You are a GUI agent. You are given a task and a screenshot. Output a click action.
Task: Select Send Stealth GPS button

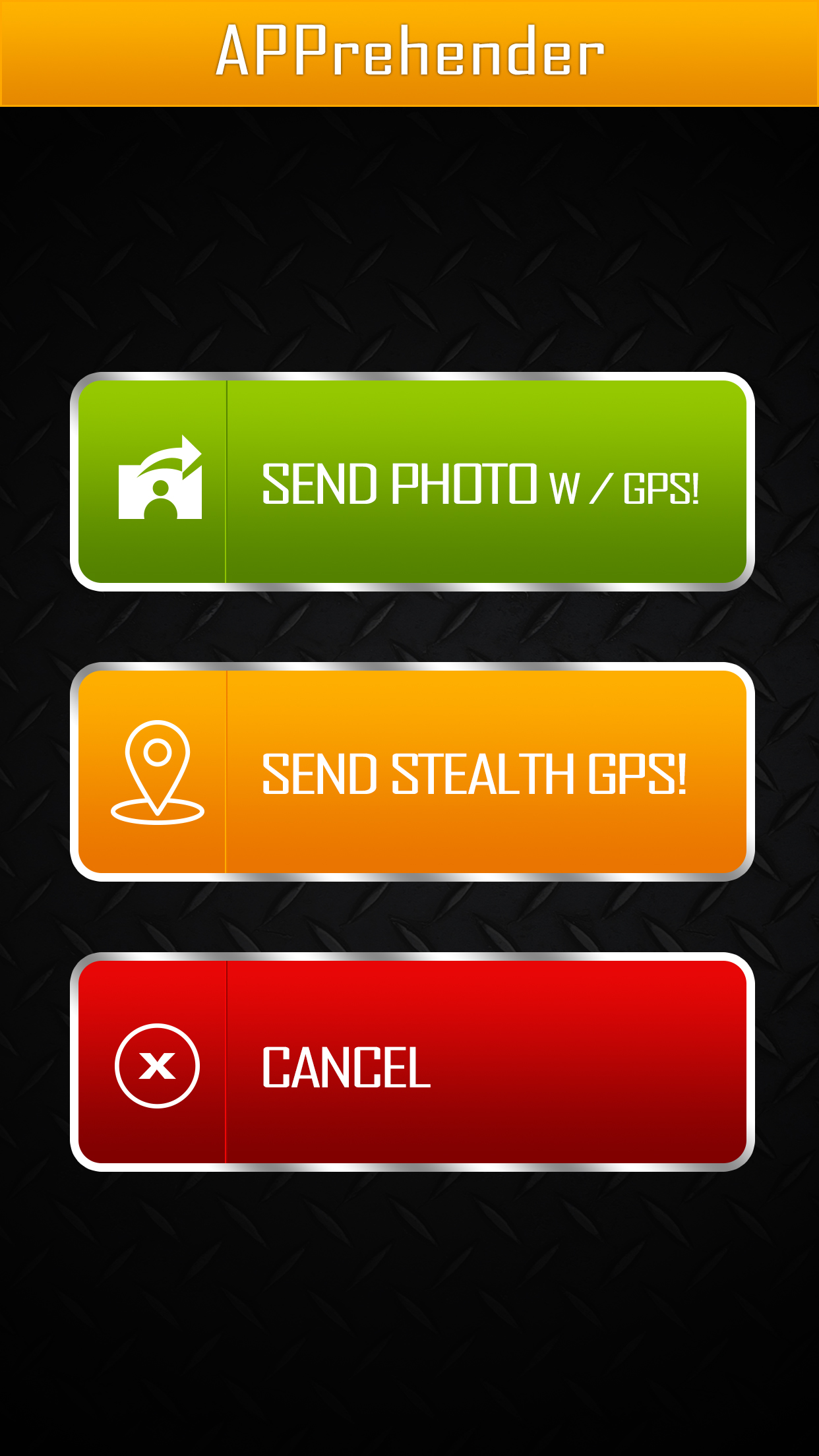412,772
